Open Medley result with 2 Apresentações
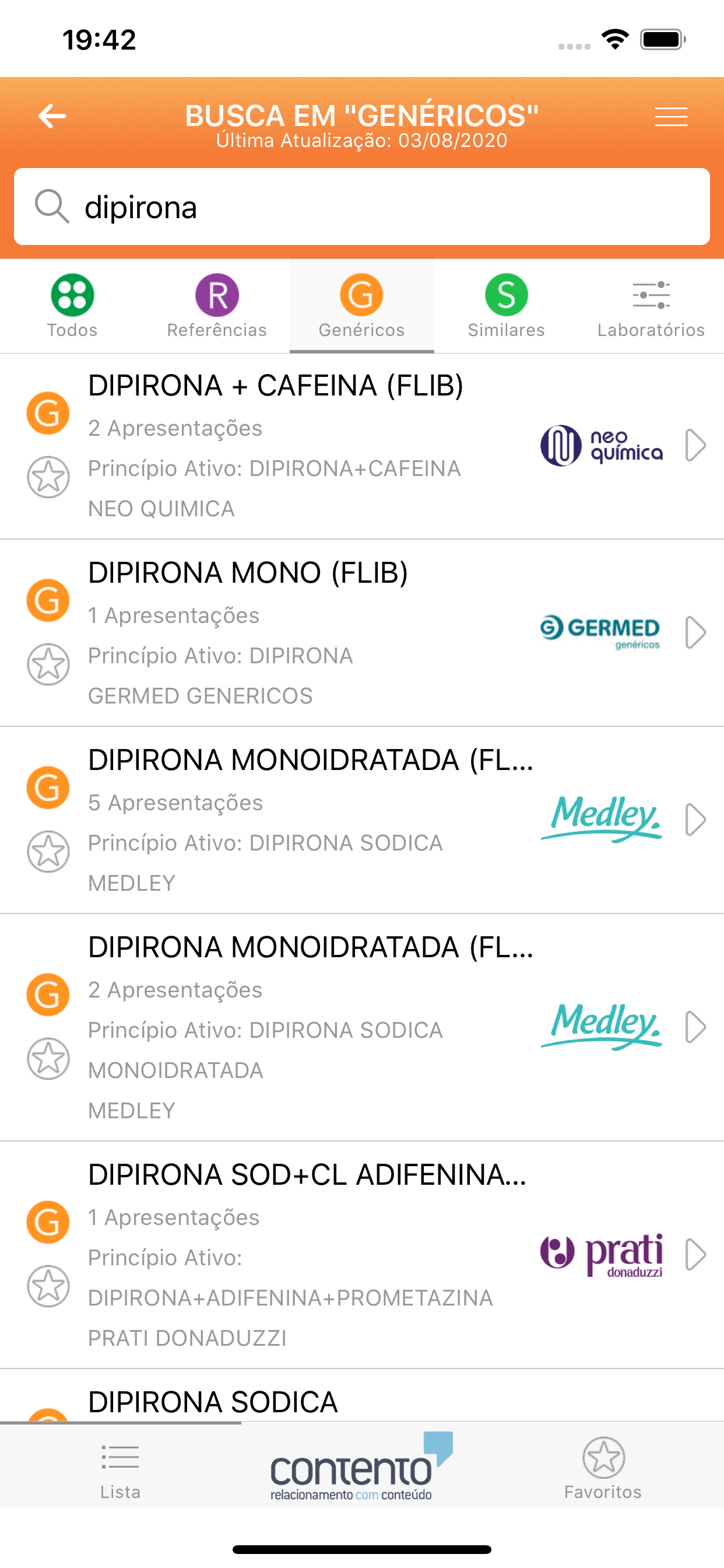This screenshot has width=724, height=1568. 310,948
